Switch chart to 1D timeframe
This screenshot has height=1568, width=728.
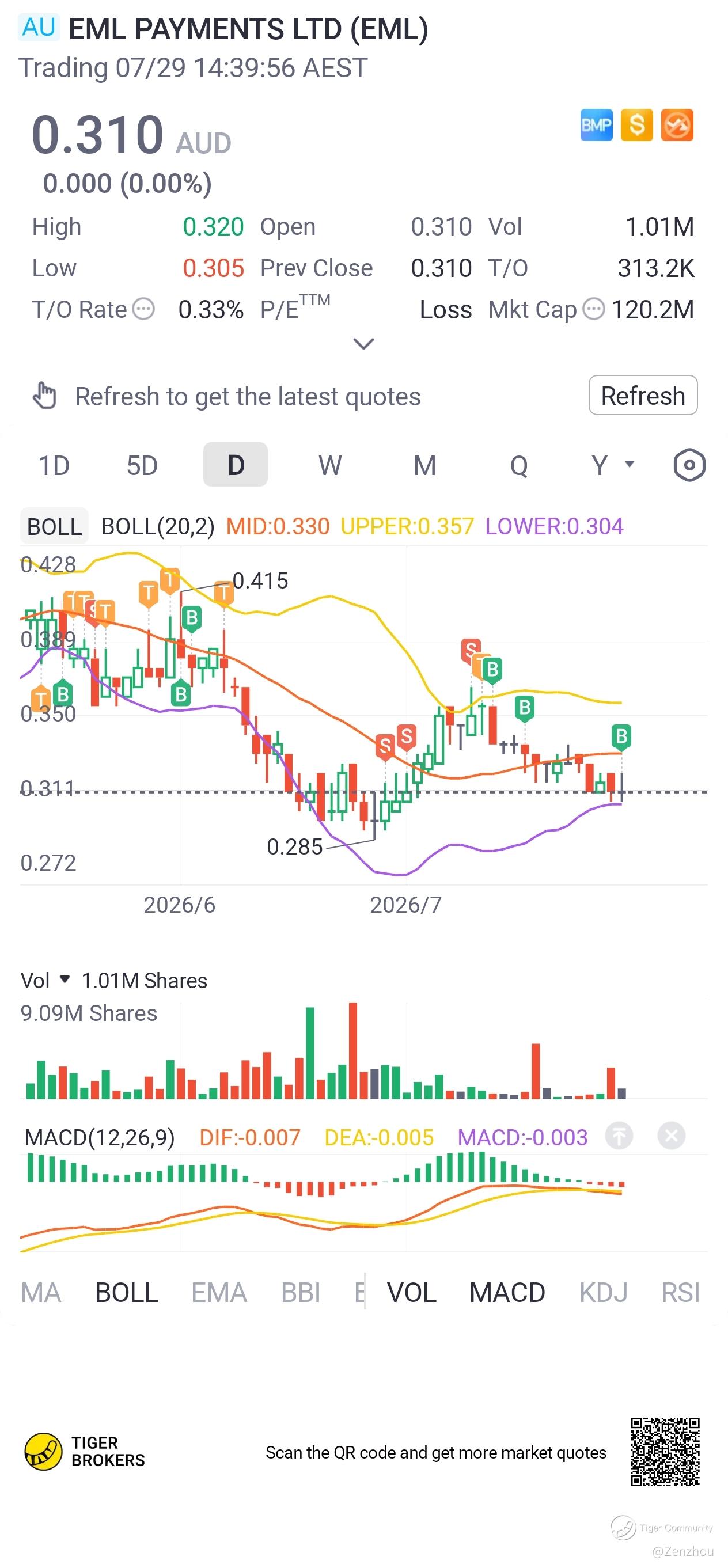[x=54, y=466]
